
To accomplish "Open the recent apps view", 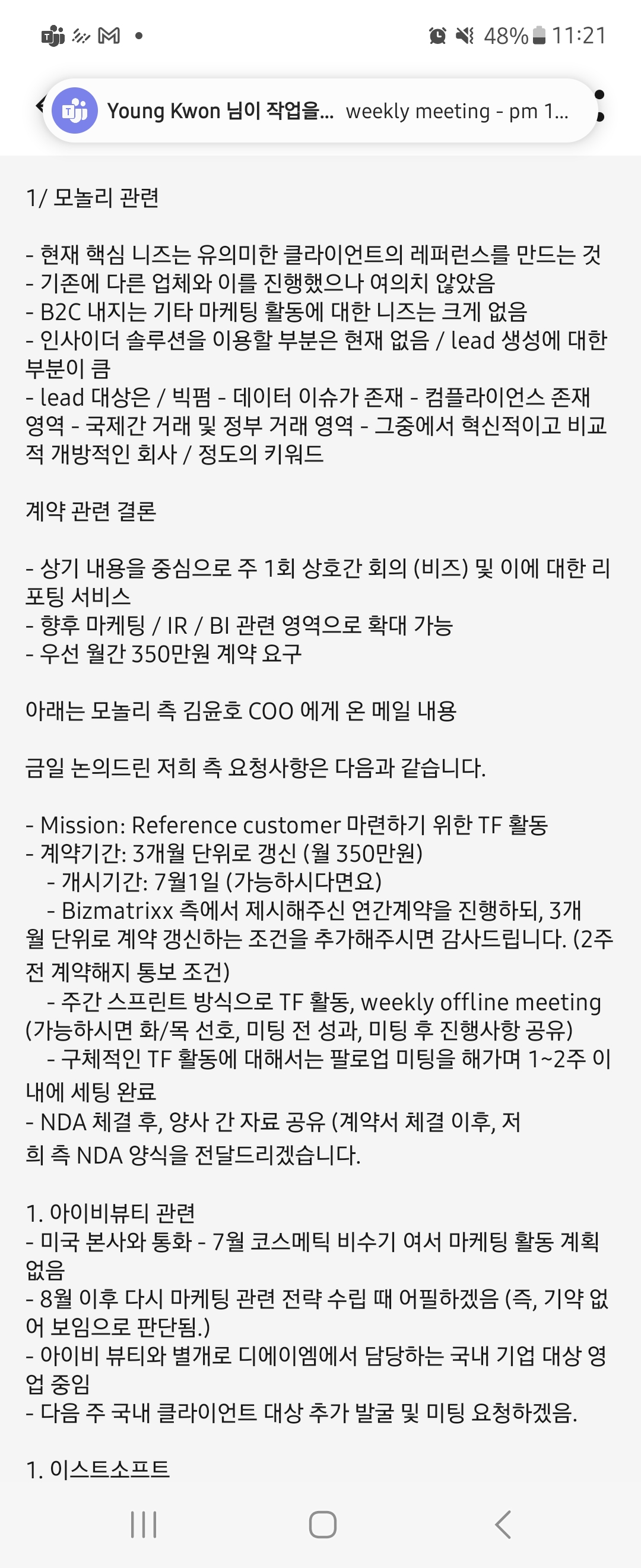I will pos(144,1524).
